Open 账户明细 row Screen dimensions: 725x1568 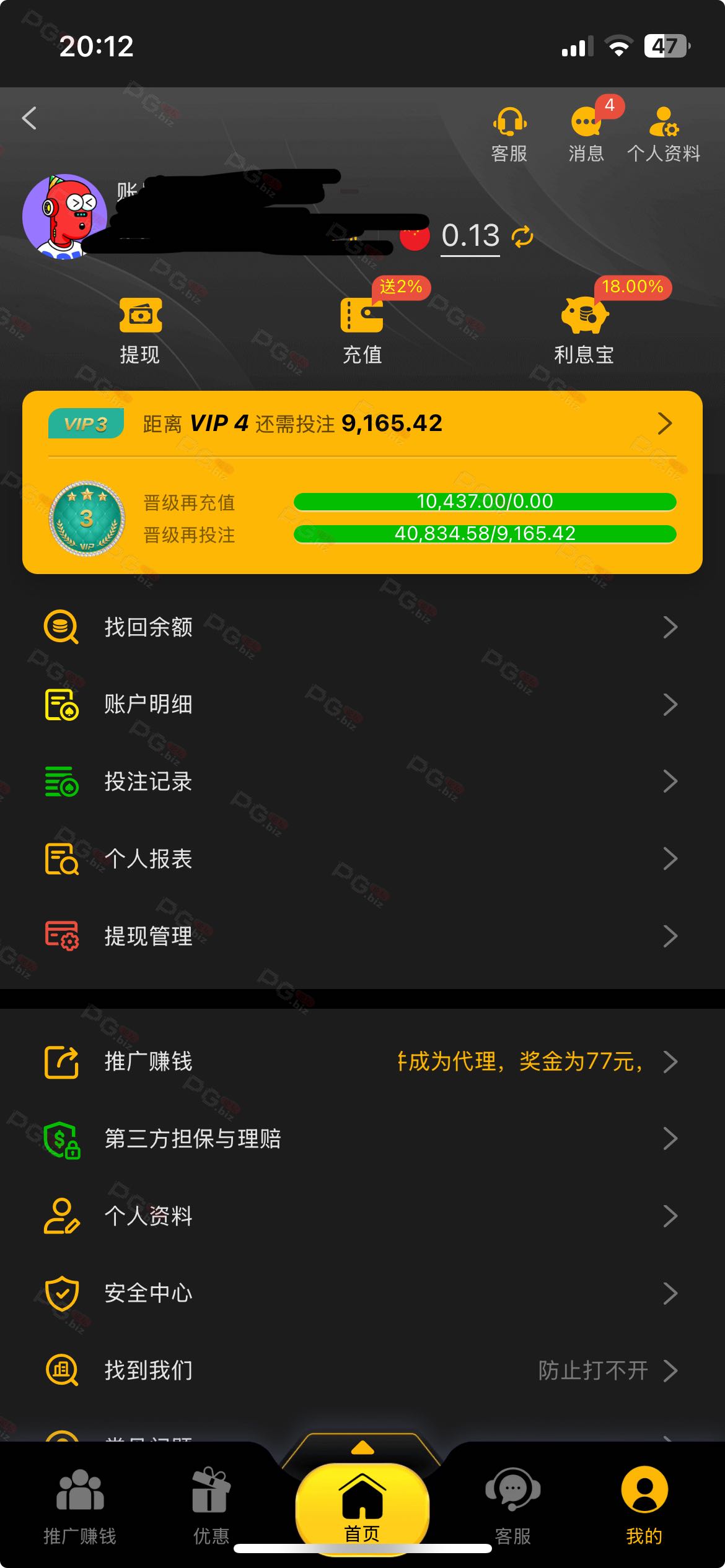point(362,704)
